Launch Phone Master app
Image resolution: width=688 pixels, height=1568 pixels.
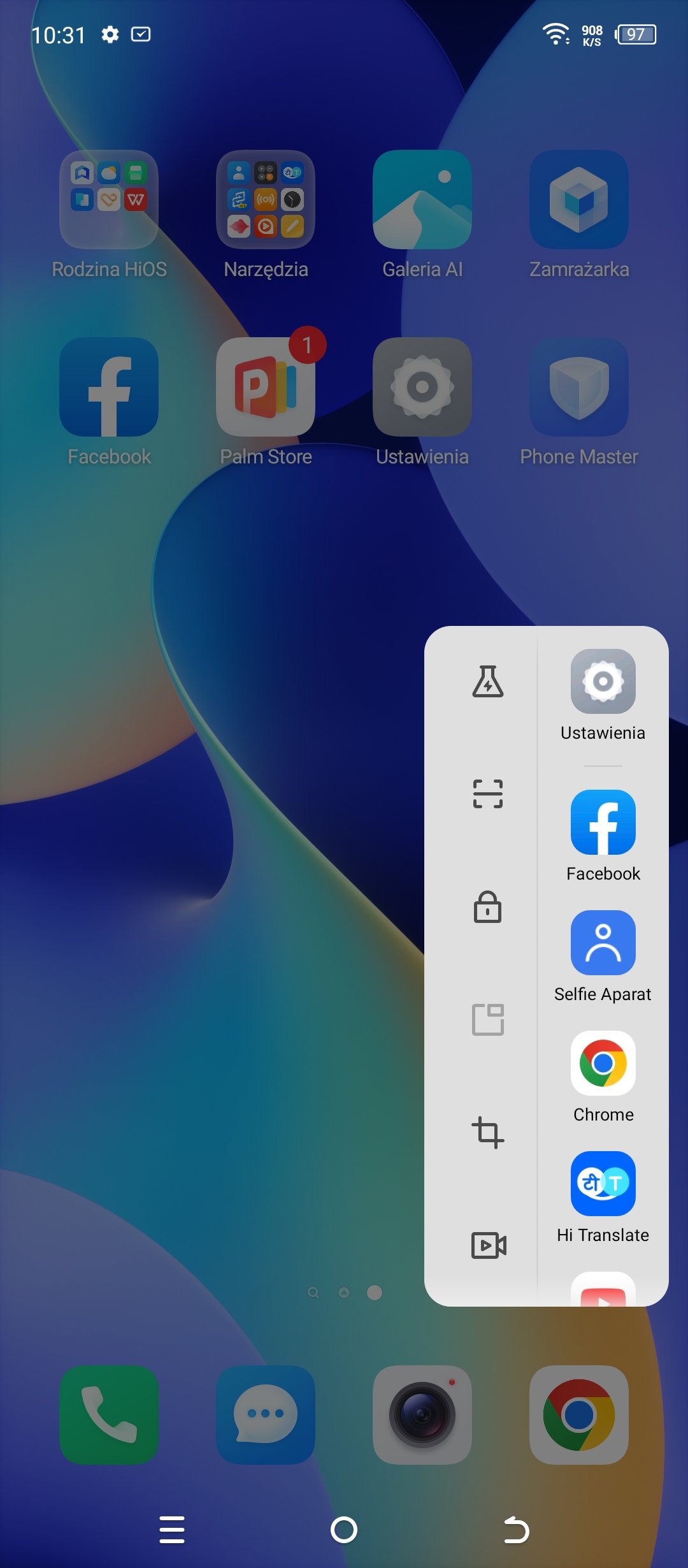point(579,388)
